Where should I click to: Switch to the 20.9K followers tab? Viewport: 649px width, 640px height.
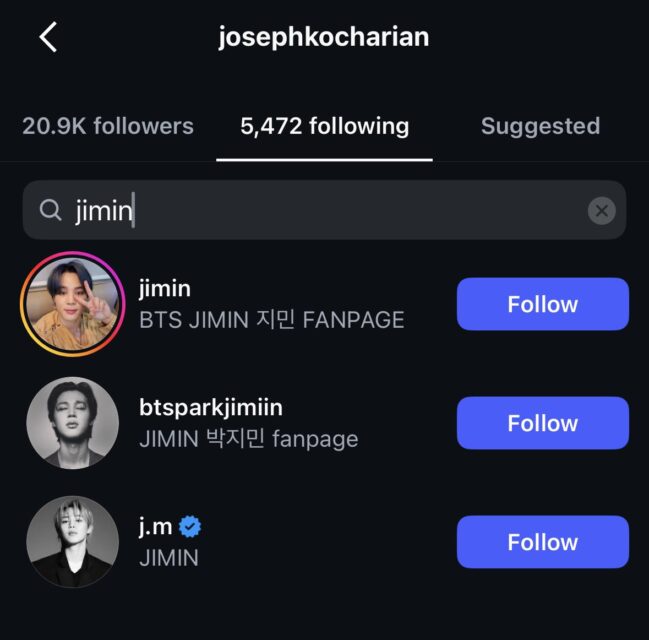point(108,127)
